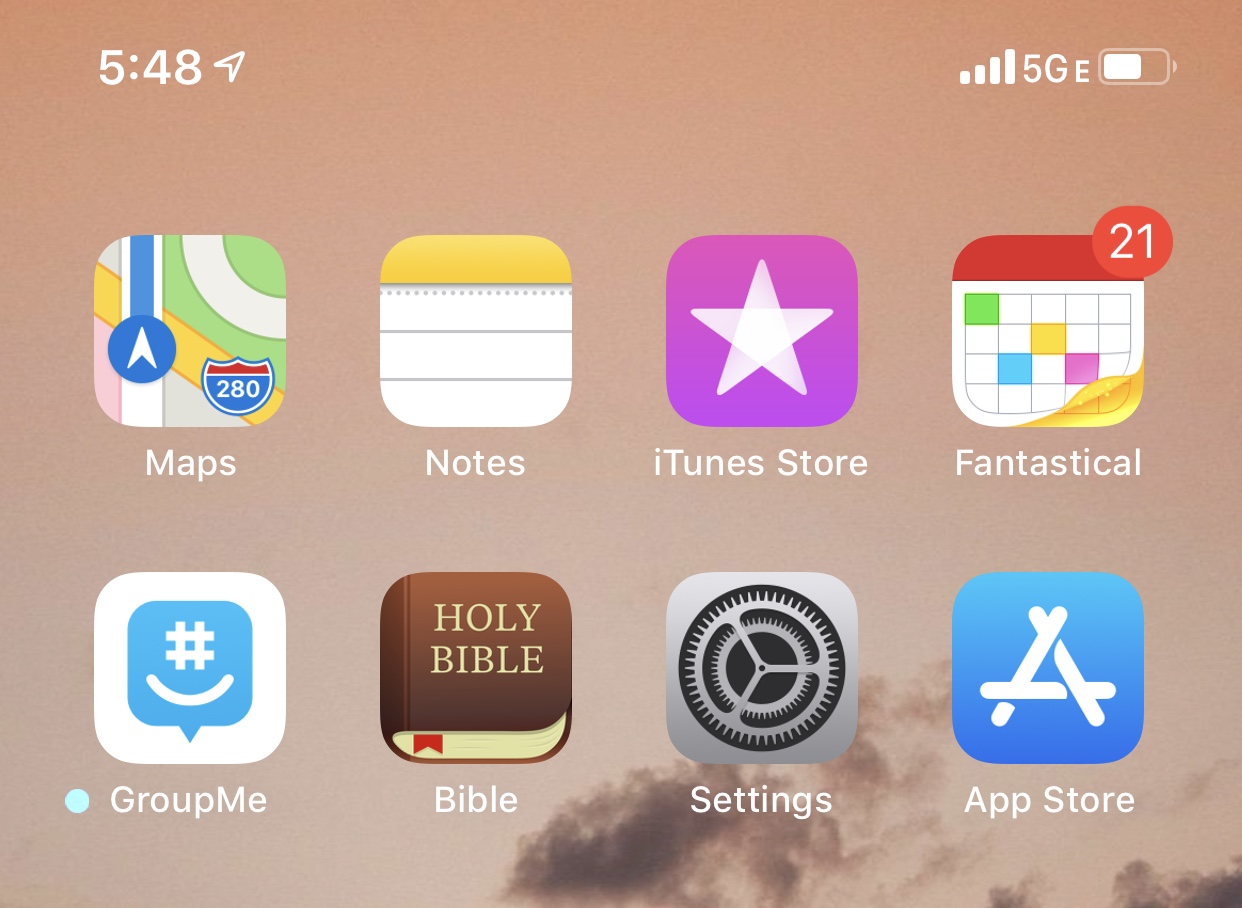Screen dimensions: 1242x908
Task: Launch the Notes app
Action: pyautogui.click(x=476, y=331)
